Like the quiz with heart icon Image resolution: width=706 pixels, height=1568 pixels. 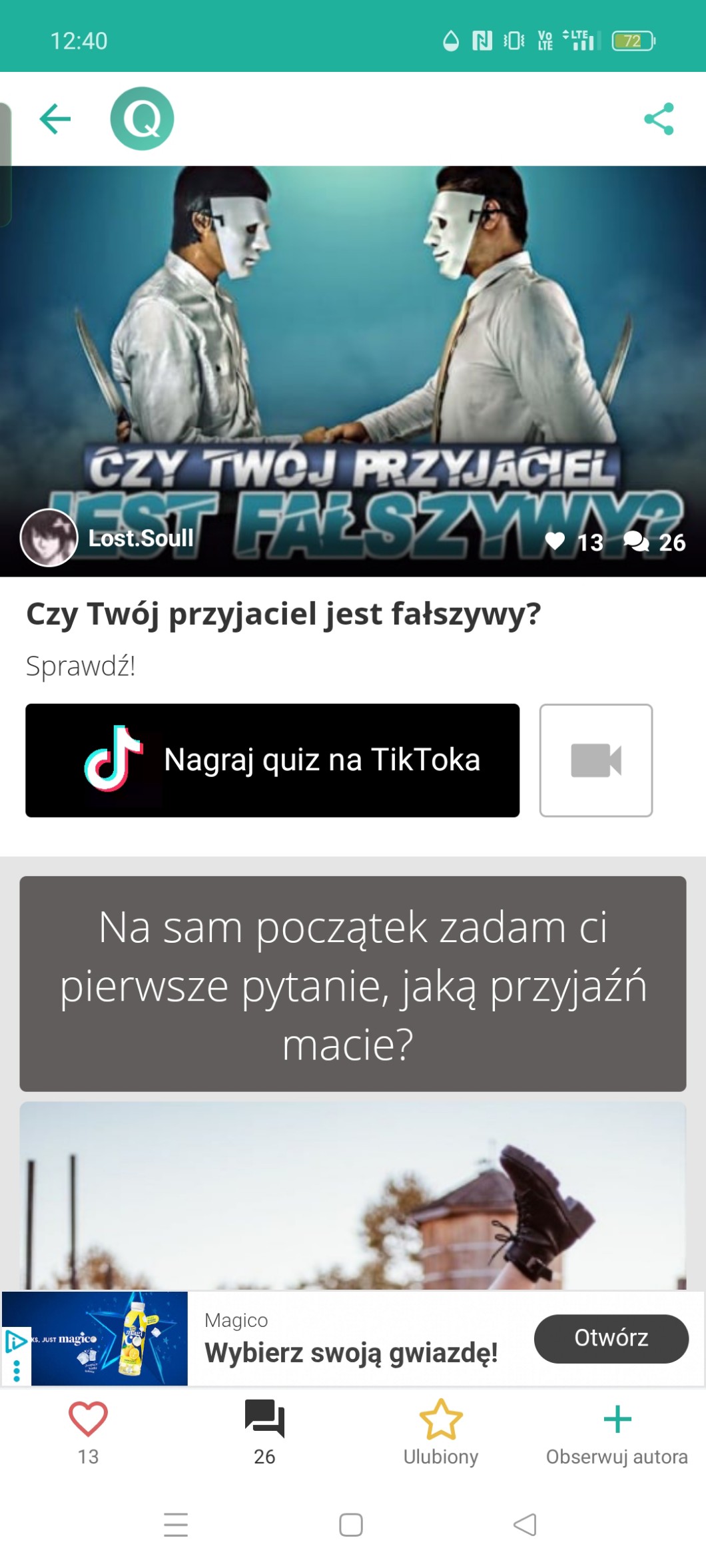[88, 1432]
